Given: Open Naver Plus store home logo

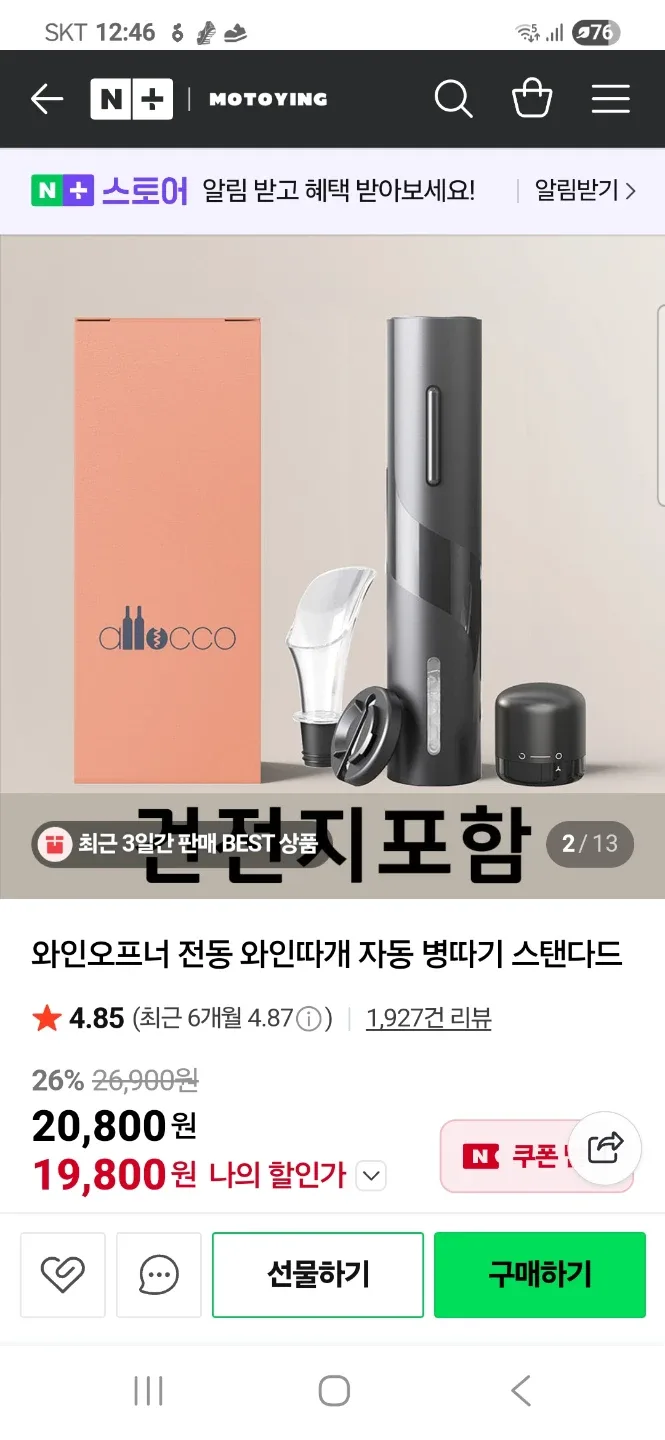Looking at the screenshot, I should [x=131, y=99].
